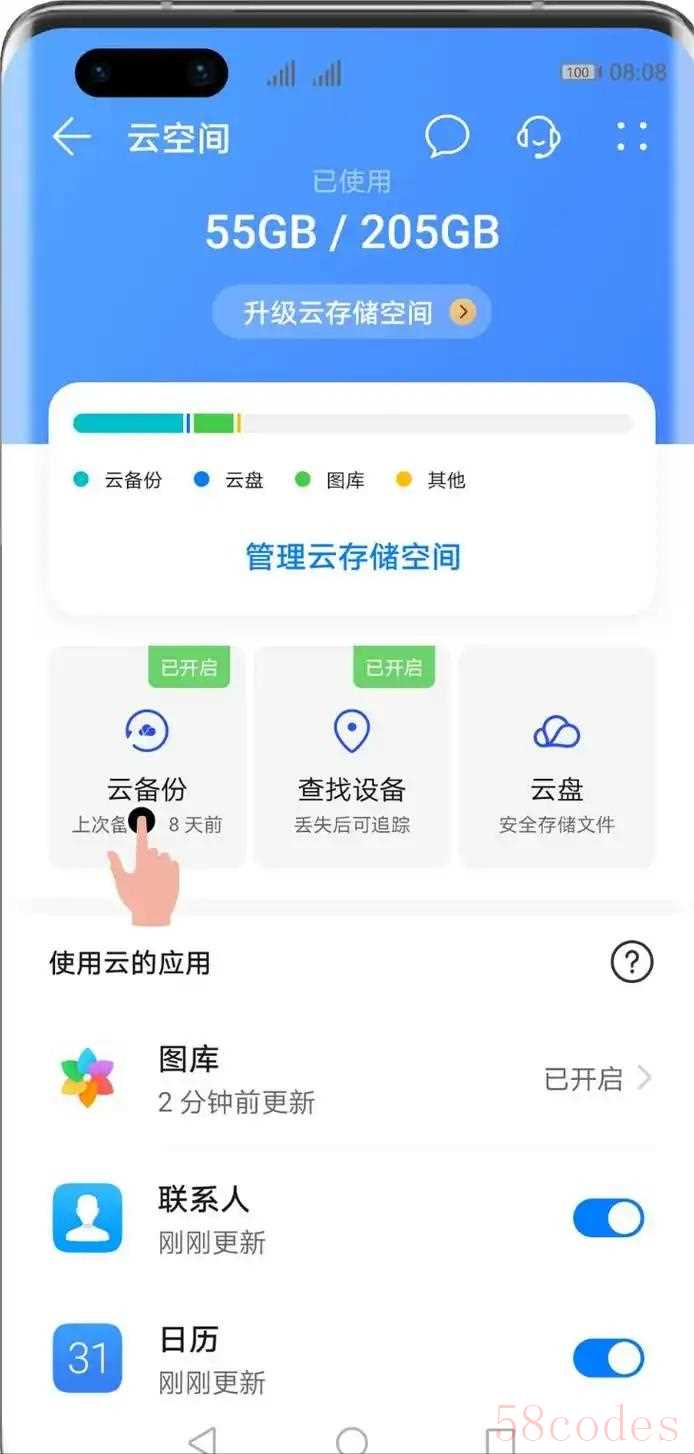
Task: Open 管理云存储空间 link
Action: pos(353,557)
